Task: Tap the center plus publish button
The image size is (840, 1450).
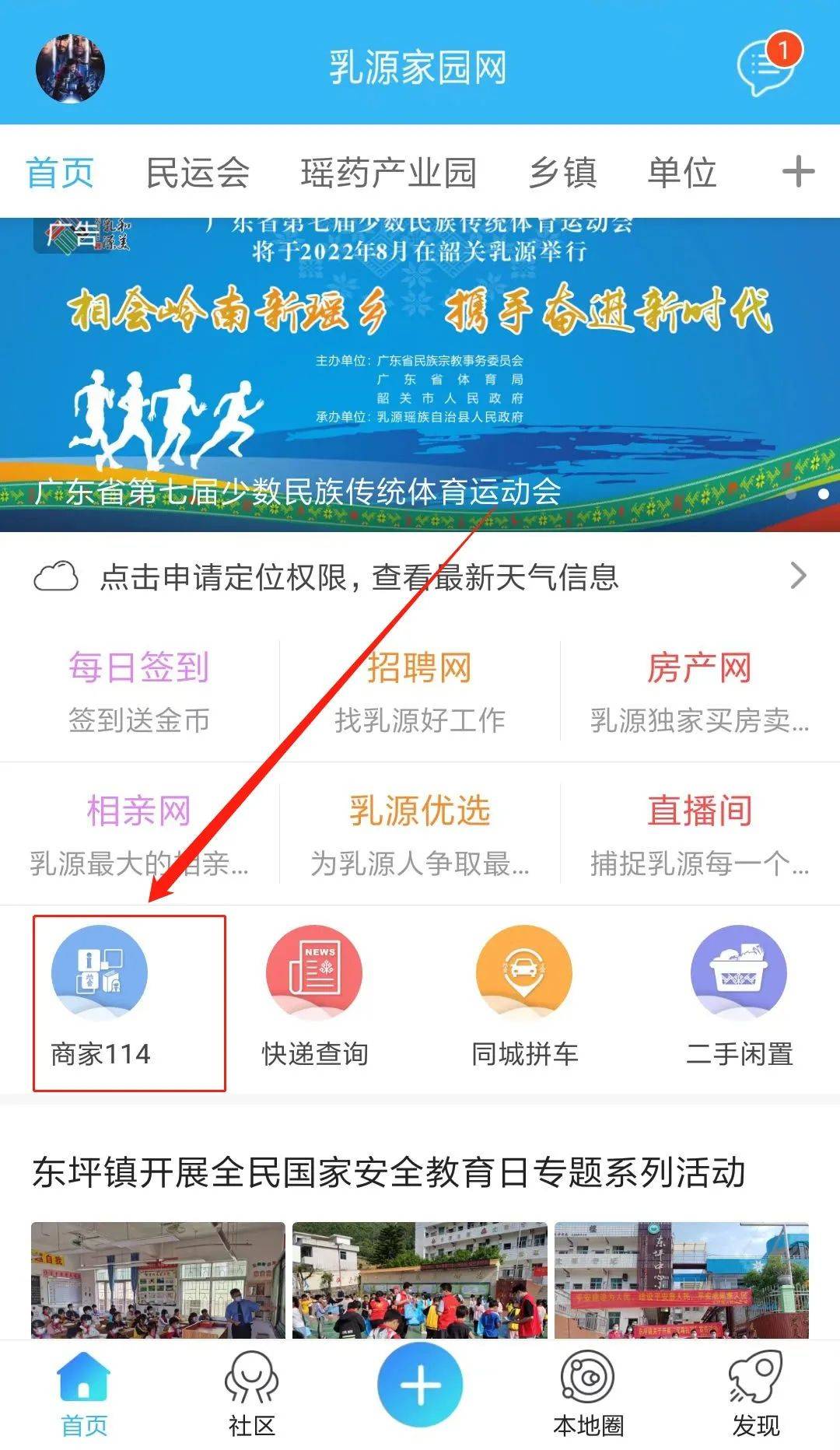Action: (420, 1385)
